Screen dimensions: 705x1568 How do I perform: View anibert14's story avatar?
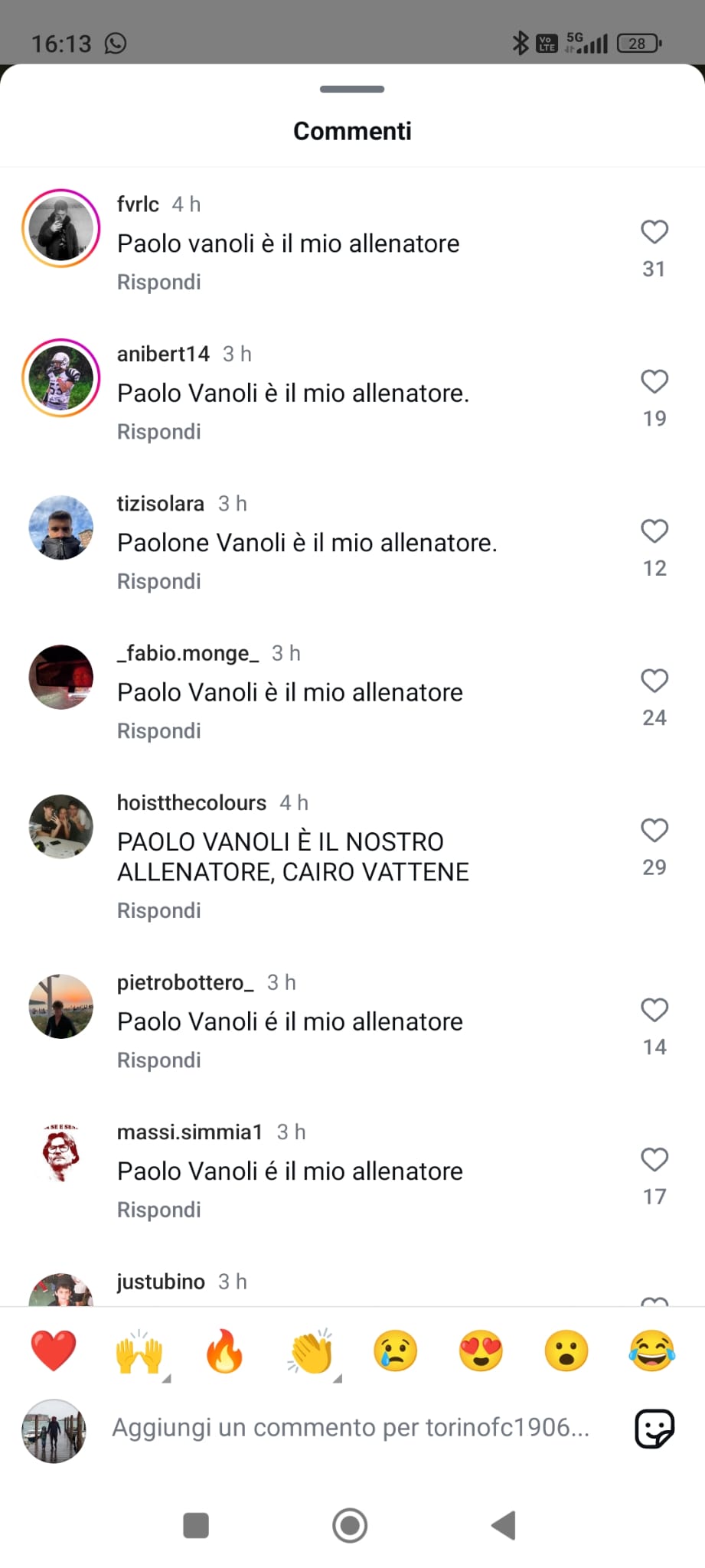[61, 377]
